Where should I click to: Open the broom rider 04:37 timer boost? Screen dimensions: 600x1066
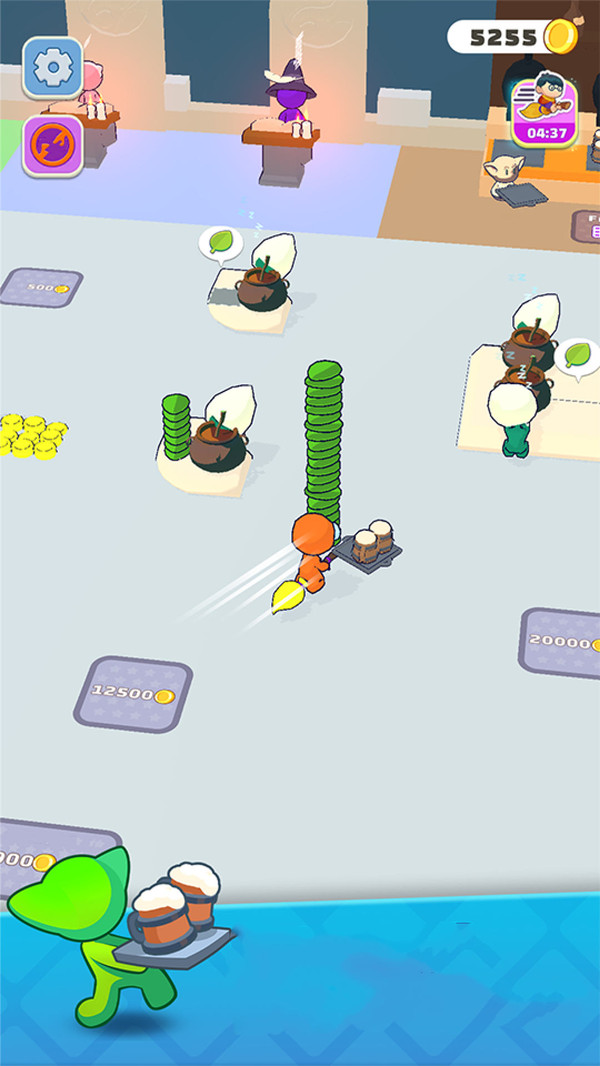point(544,110)
